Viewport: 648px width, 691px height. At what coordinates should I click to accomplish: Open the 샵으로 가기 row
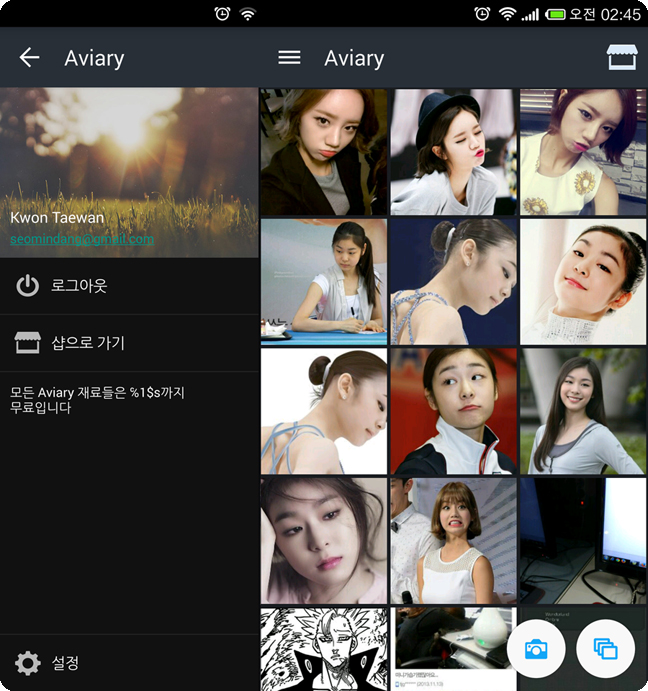click(x=88, y=343)
